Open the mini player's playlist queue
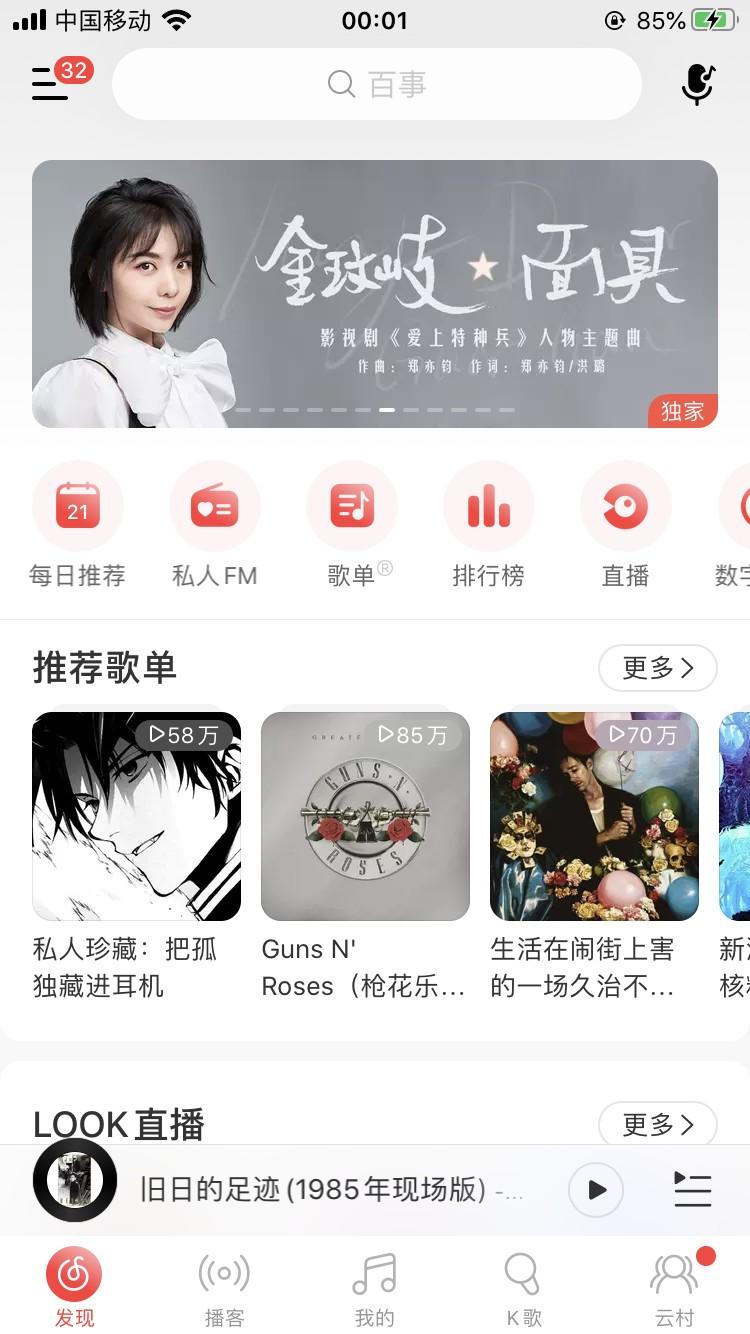The image size is (750, 1334). (x=692, y=1190)
